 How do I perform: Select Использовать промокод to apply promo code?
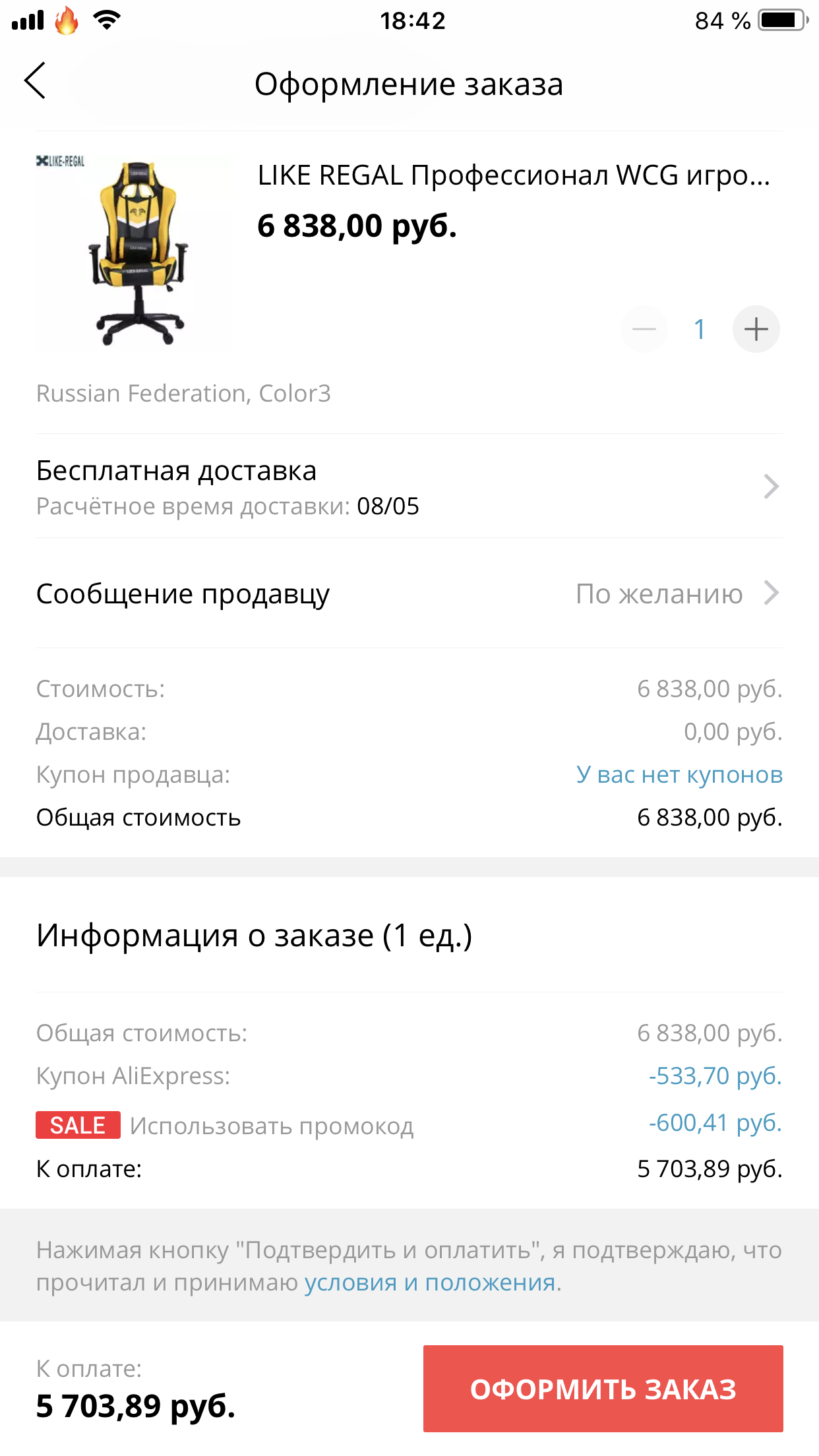pos(272,1126)
